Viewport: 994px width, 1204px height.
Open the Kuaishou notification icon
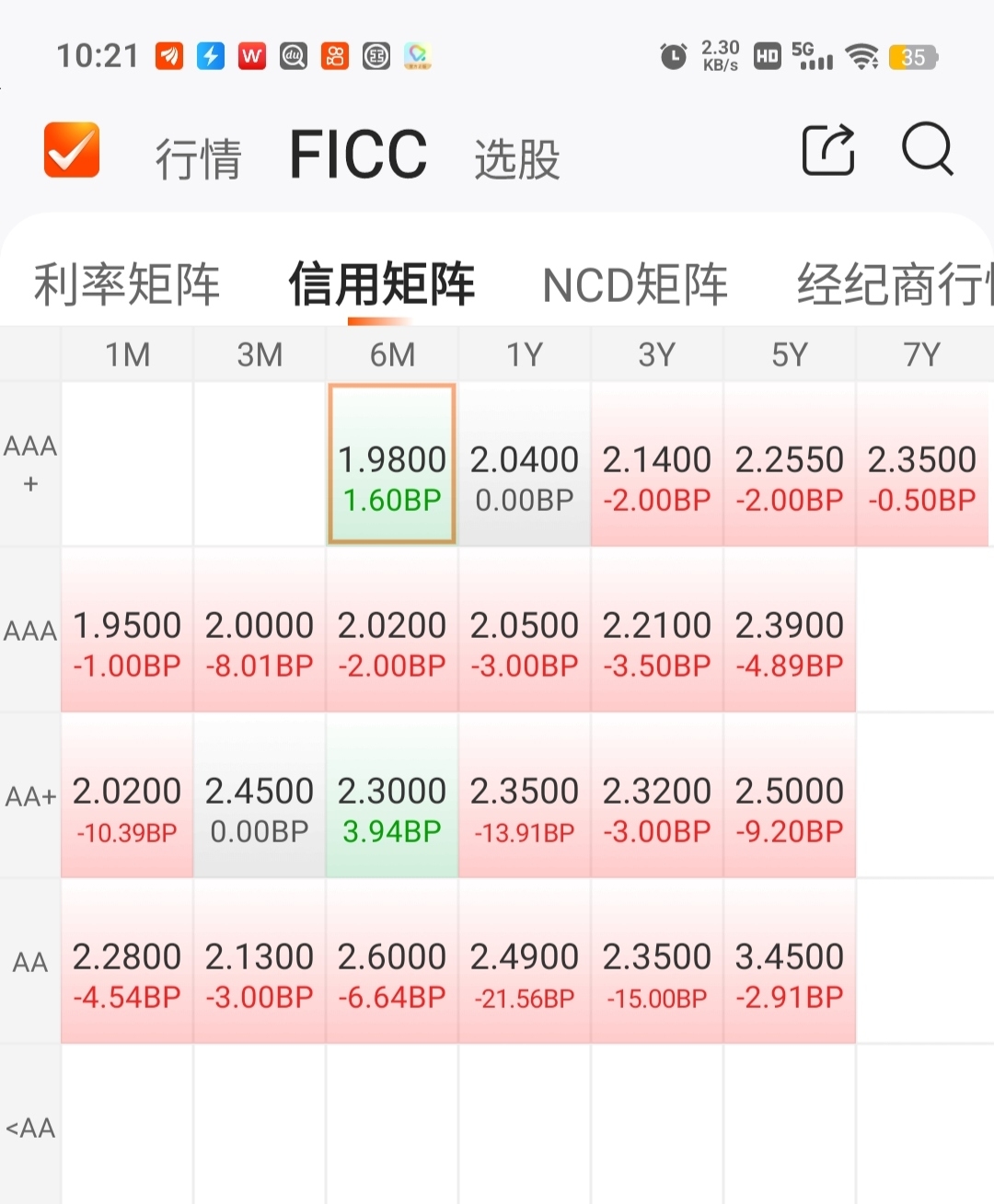333,56
